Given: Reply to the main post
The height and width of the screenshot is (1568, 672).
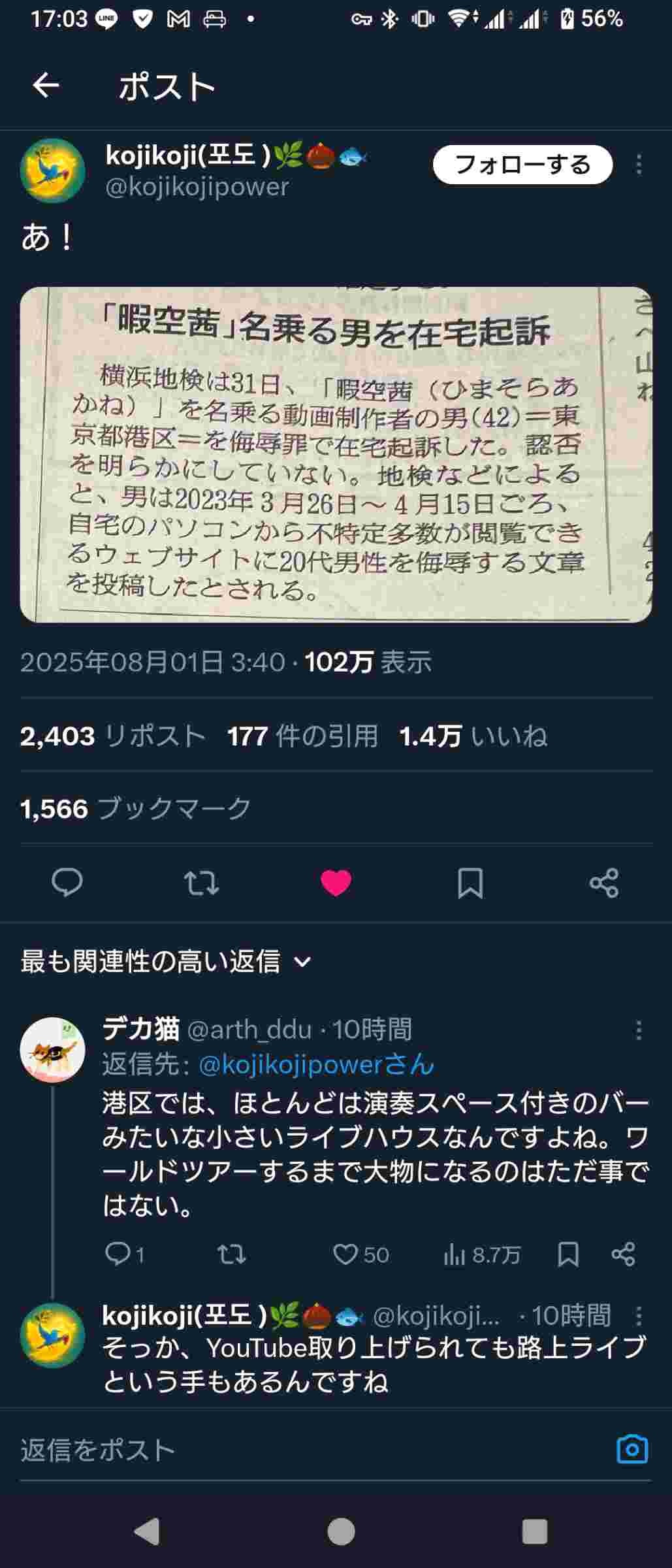Looking at the screenshot, I should [67, 883].
